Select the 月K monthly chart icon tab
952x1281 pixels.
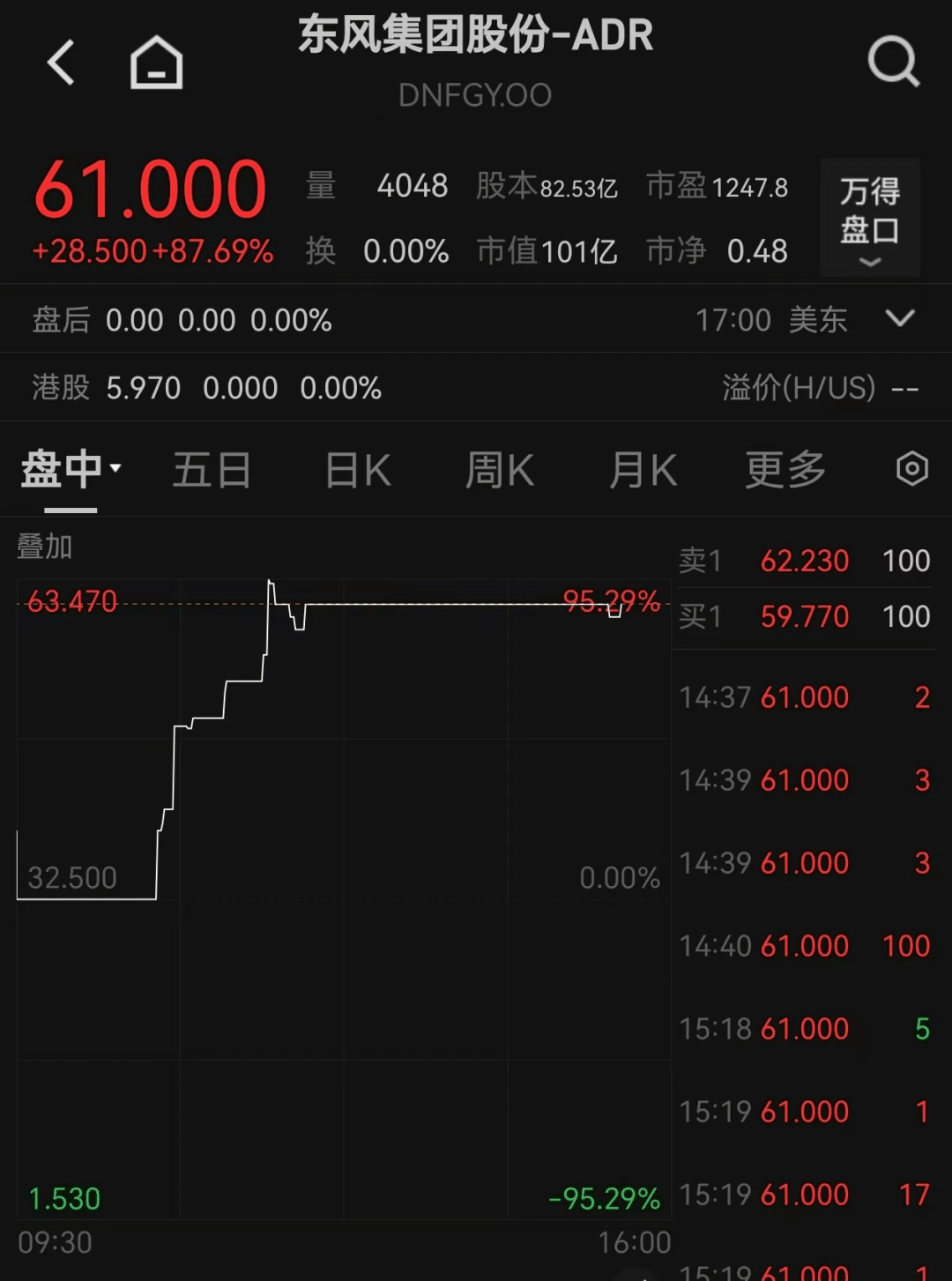click(x=643, y=470)
